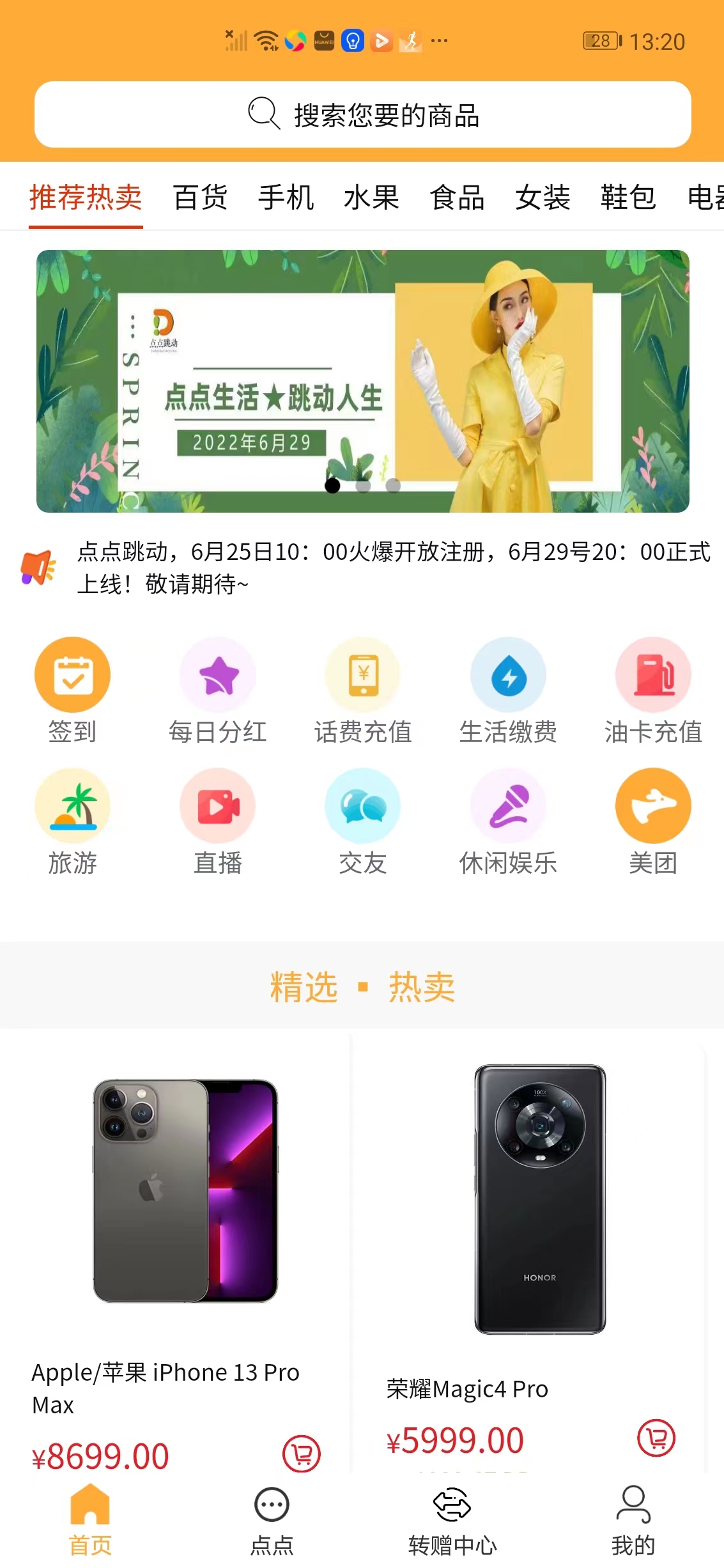The width and height of the screenshot is (724, 1568).
Task: Switch to the 手机 category tab
Action: pos(286,198)
